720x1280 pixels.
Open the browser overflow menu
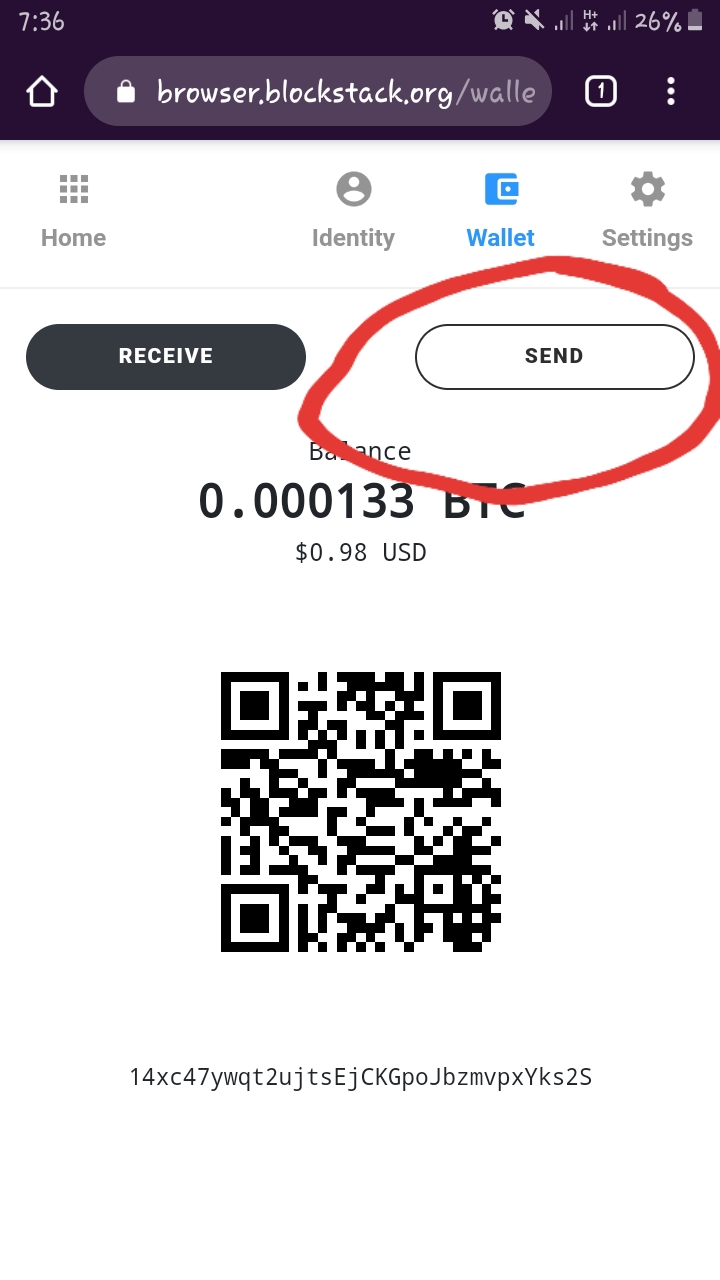pyautogui.click(x=671, y=92)
